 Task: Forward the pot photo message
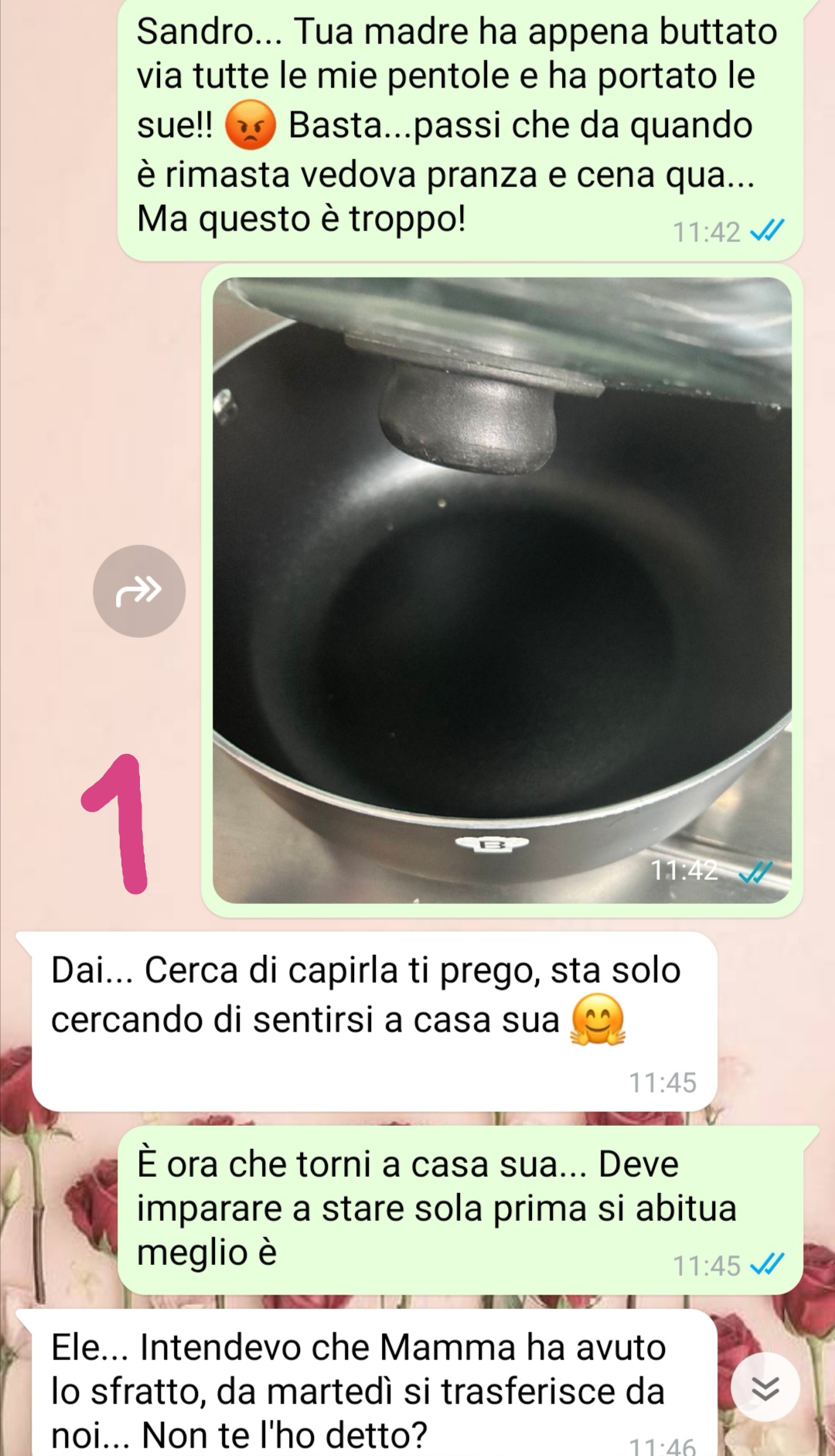139,591
